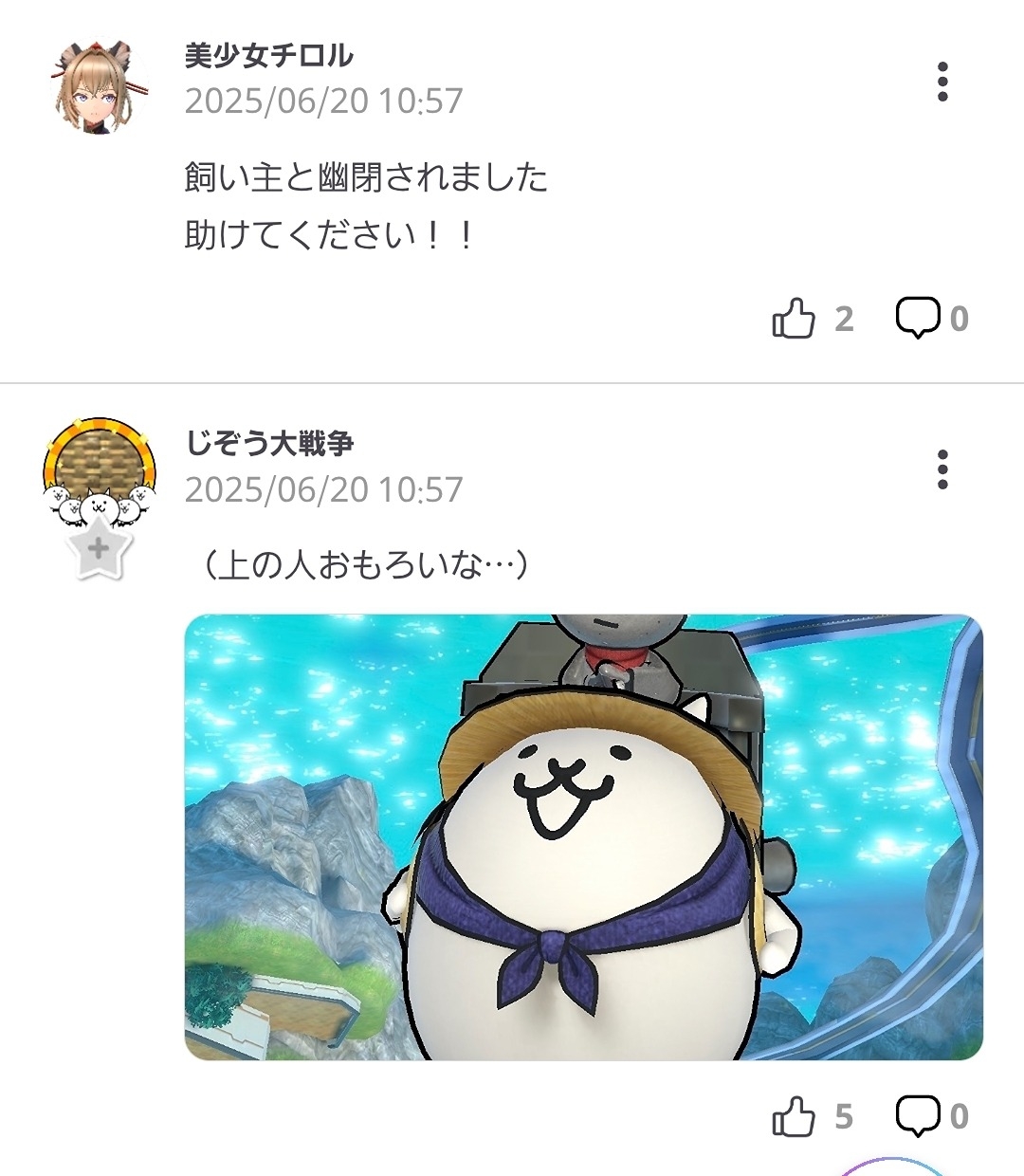Open overflow menu on じぞう大戦争's post
The width and height of the screenshot is (1024, 1176).
tap(942, 469)
